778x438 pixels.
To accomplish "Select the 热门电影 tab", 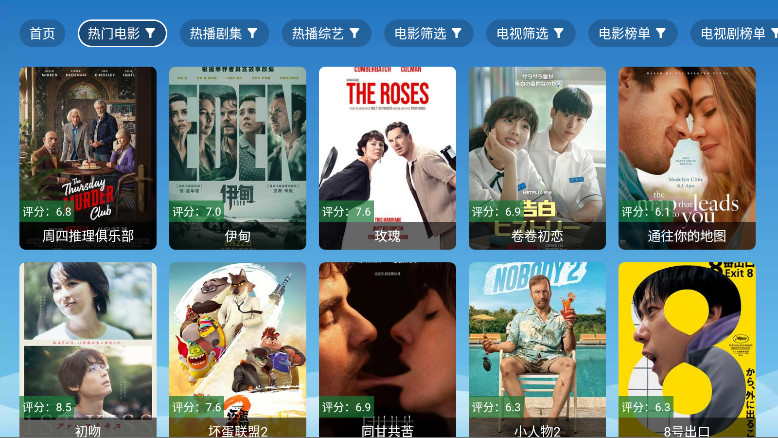I will coord(122,33).
